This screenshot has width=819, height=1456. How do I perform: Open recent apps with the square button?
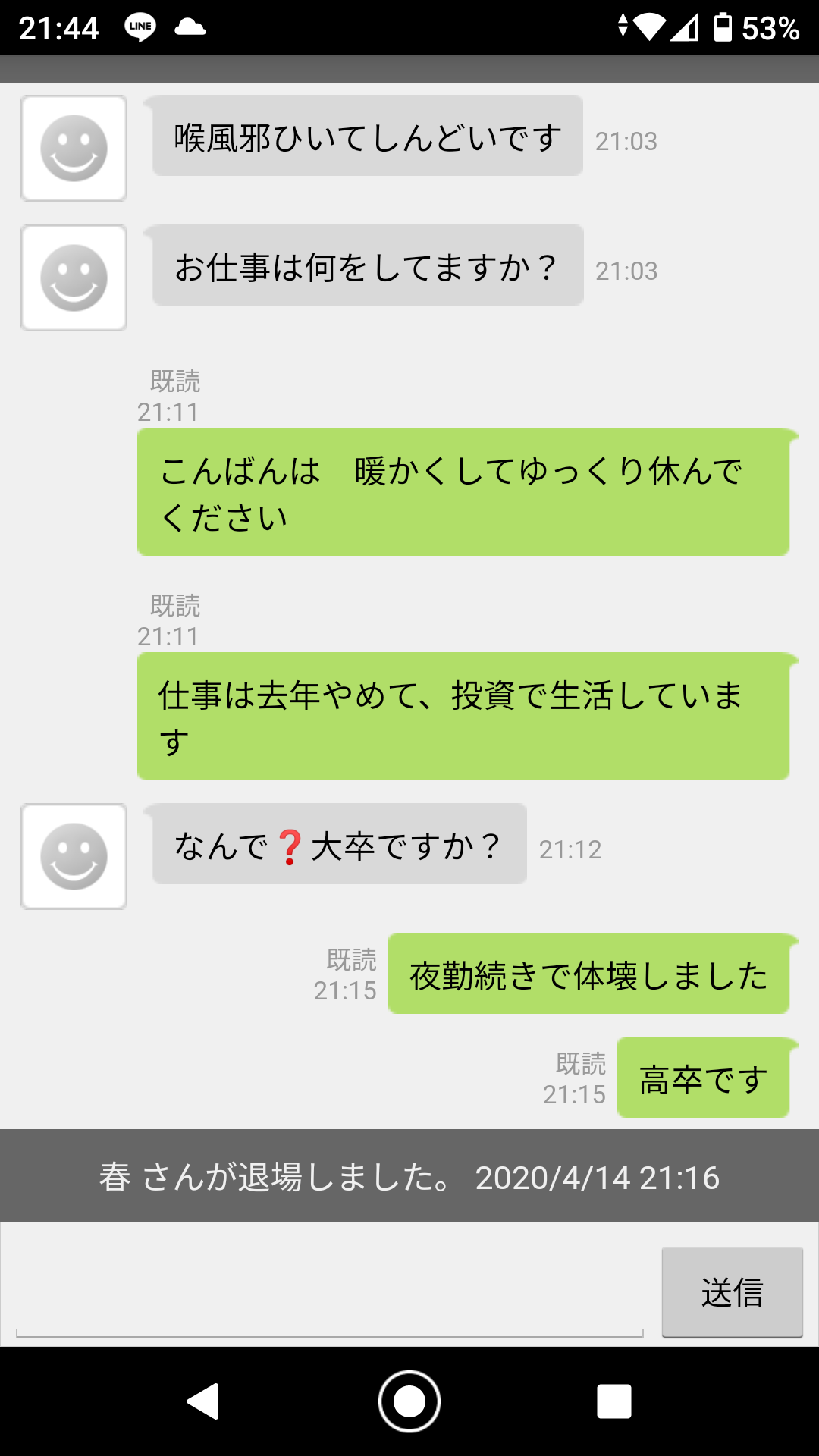(x=614, y=1401)
